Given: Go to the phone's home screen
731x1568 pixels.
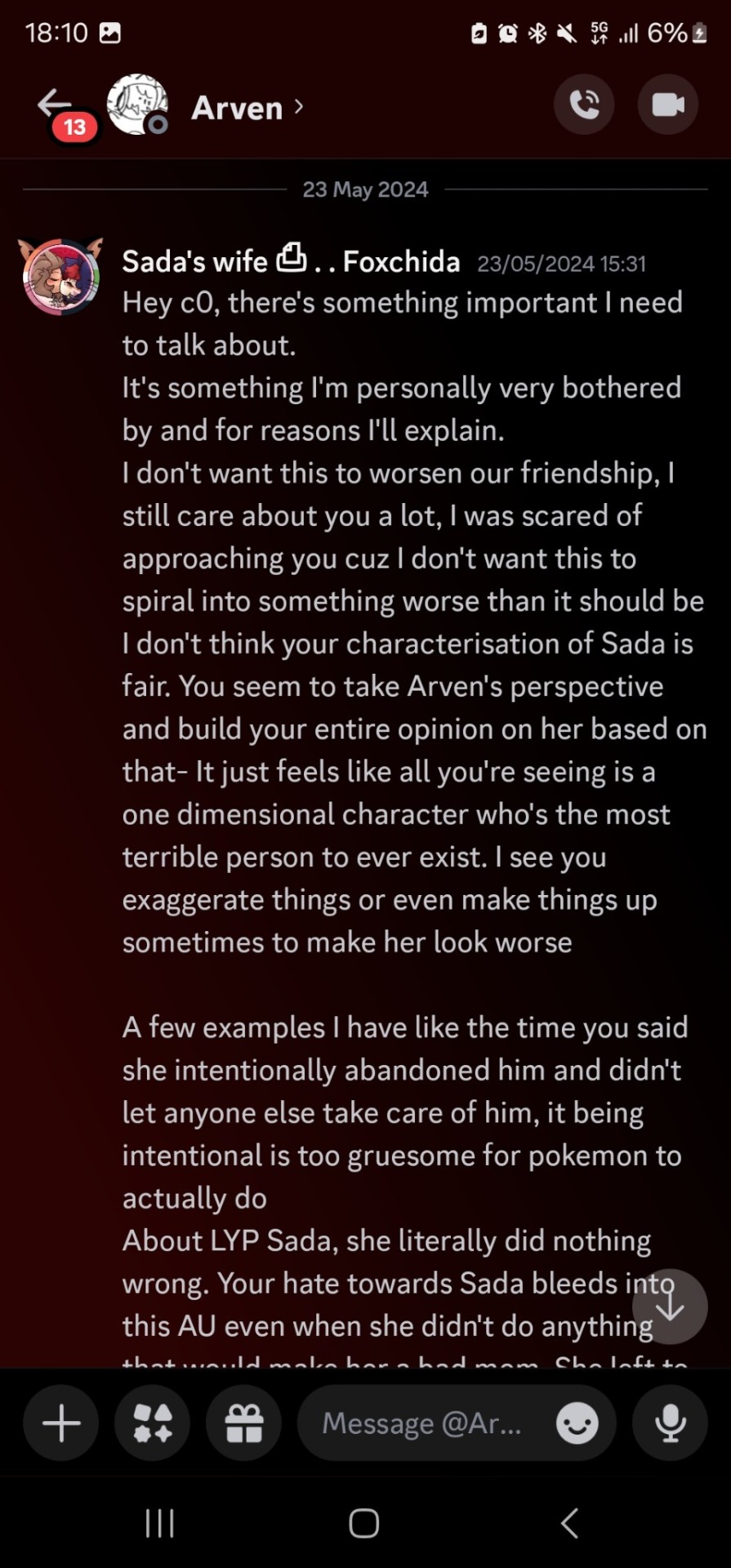Looking at the screenshot, I should pos(364,1523).
